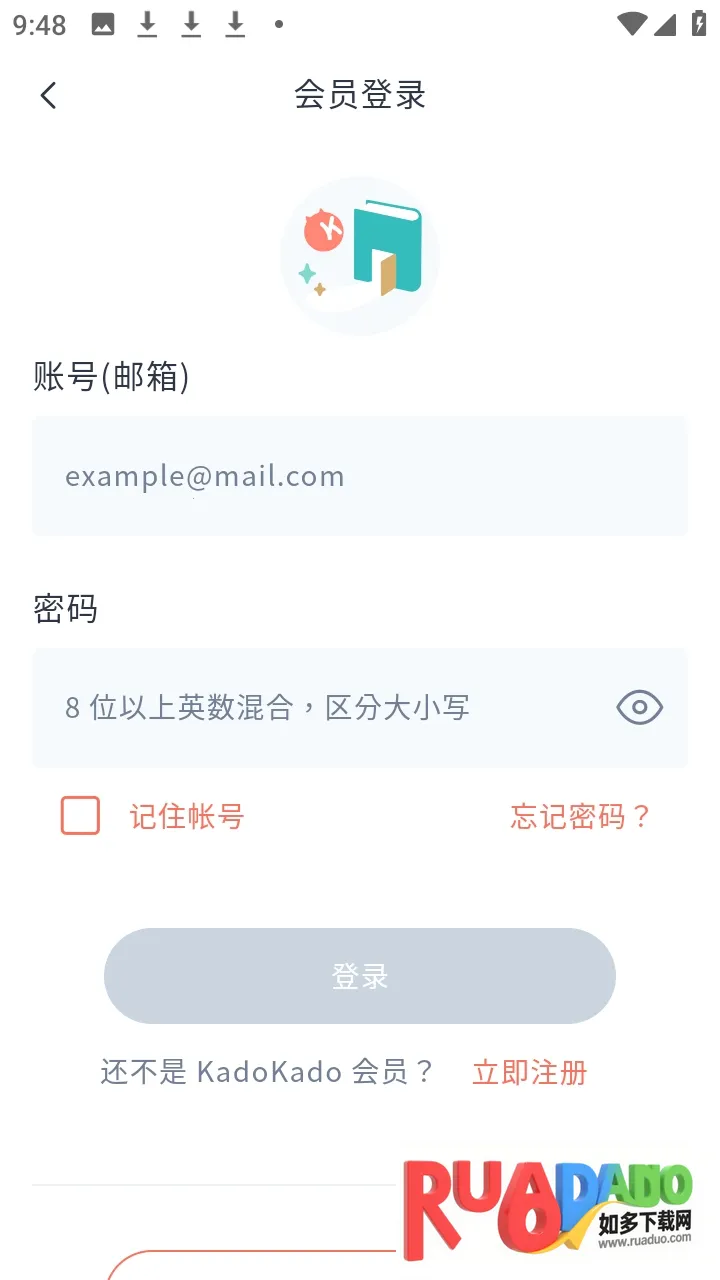
Task: Show the password with the eye icon
Action: (639, 708)
